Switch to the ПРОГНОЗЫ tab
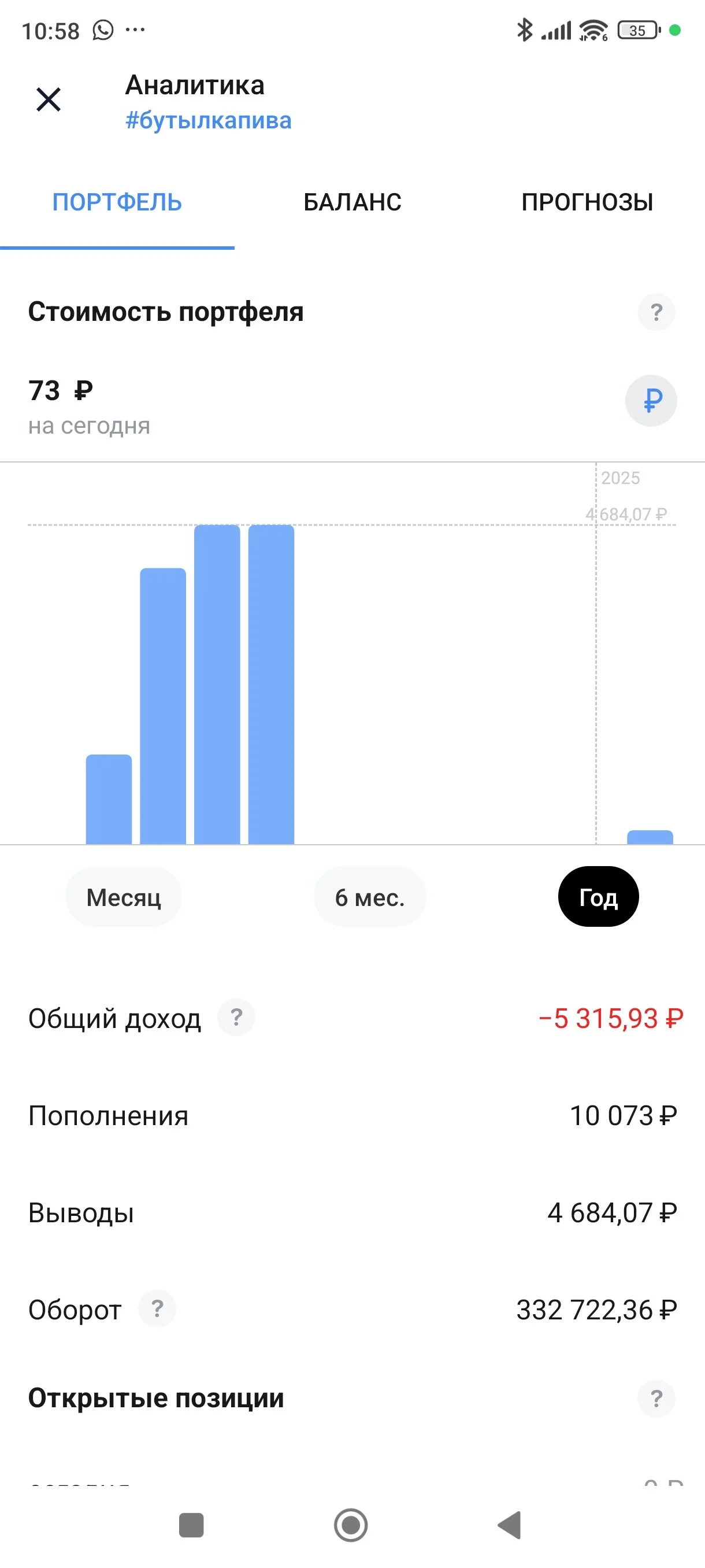 click(587, 202)
